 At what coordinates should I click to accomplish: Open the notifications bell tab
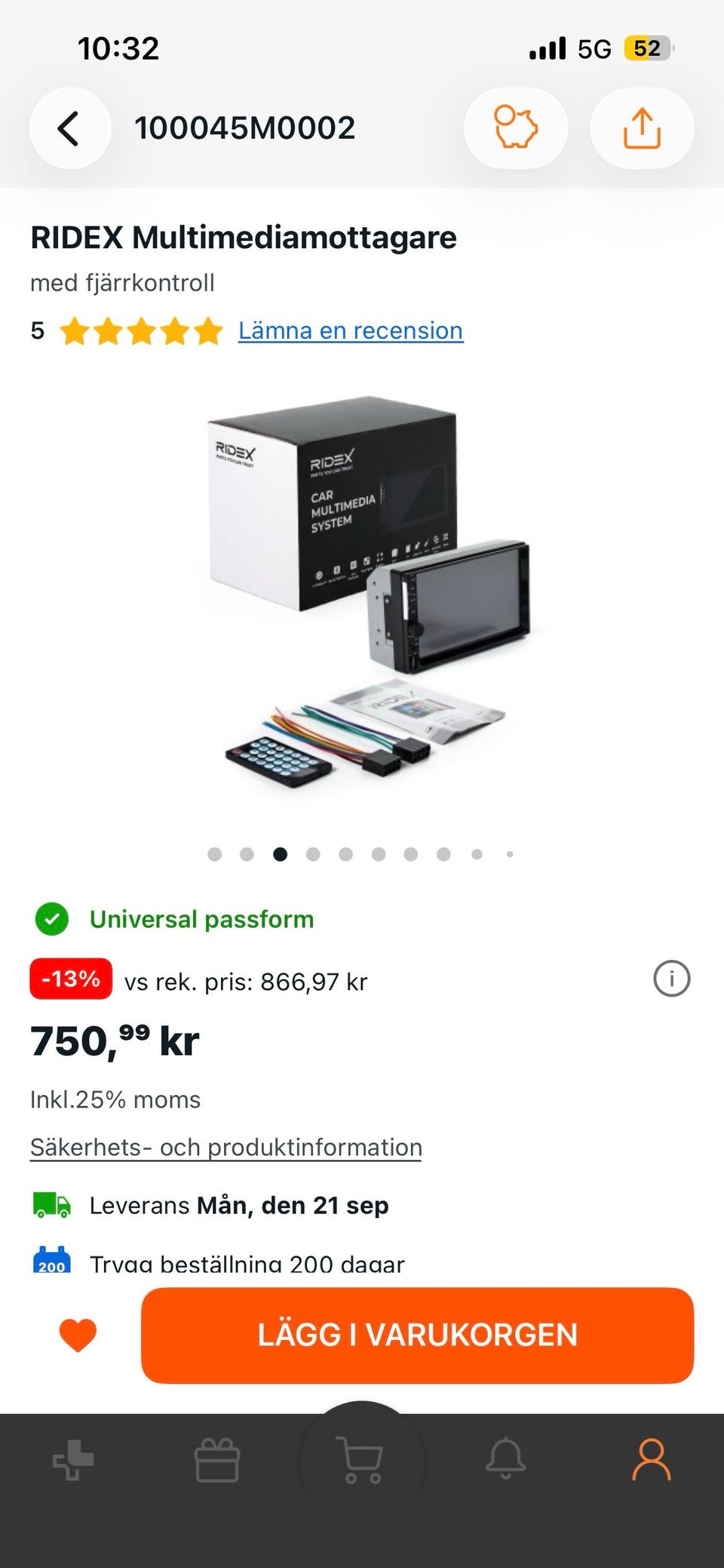click(505, 1459)
